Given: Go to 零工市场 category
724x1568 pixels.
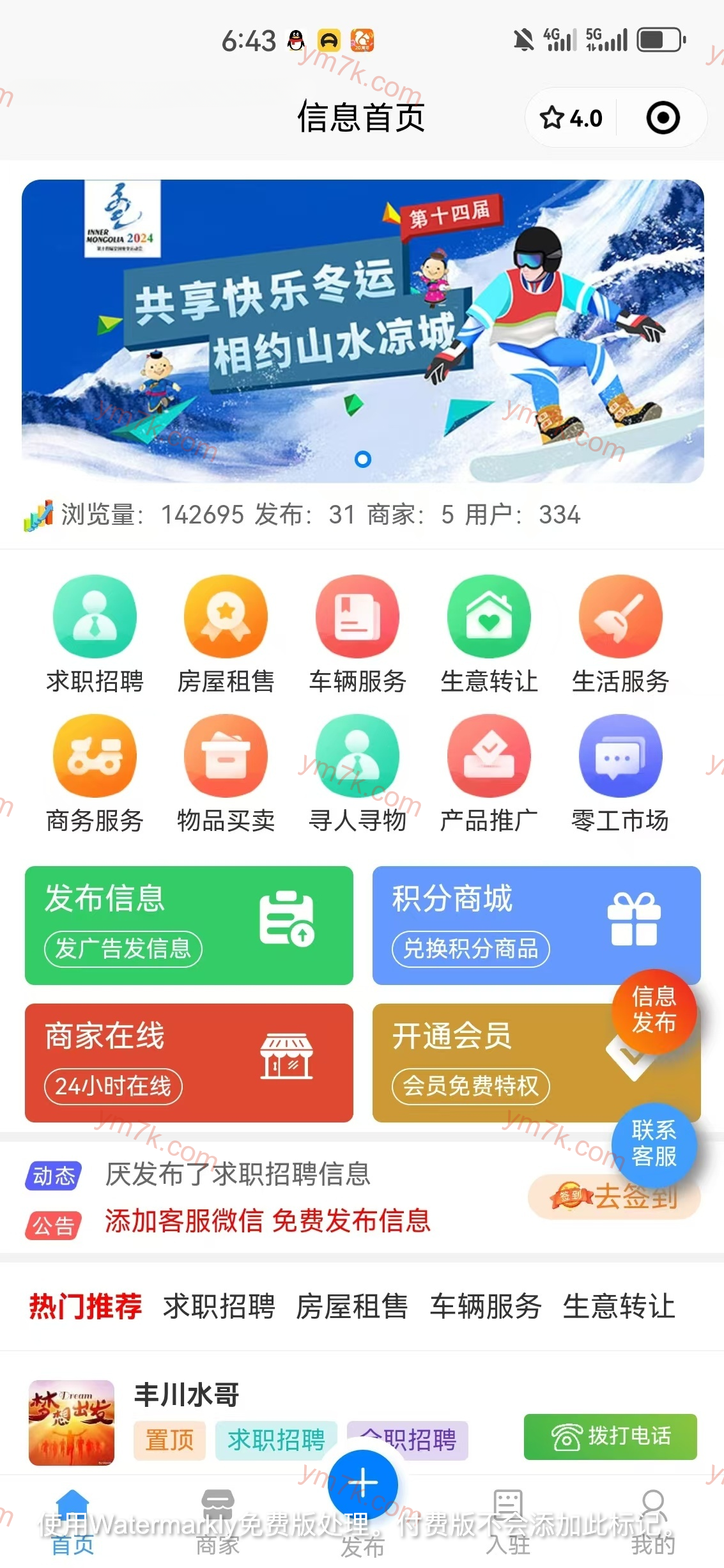Looking at the screenshot, I should tap(620, 756).
